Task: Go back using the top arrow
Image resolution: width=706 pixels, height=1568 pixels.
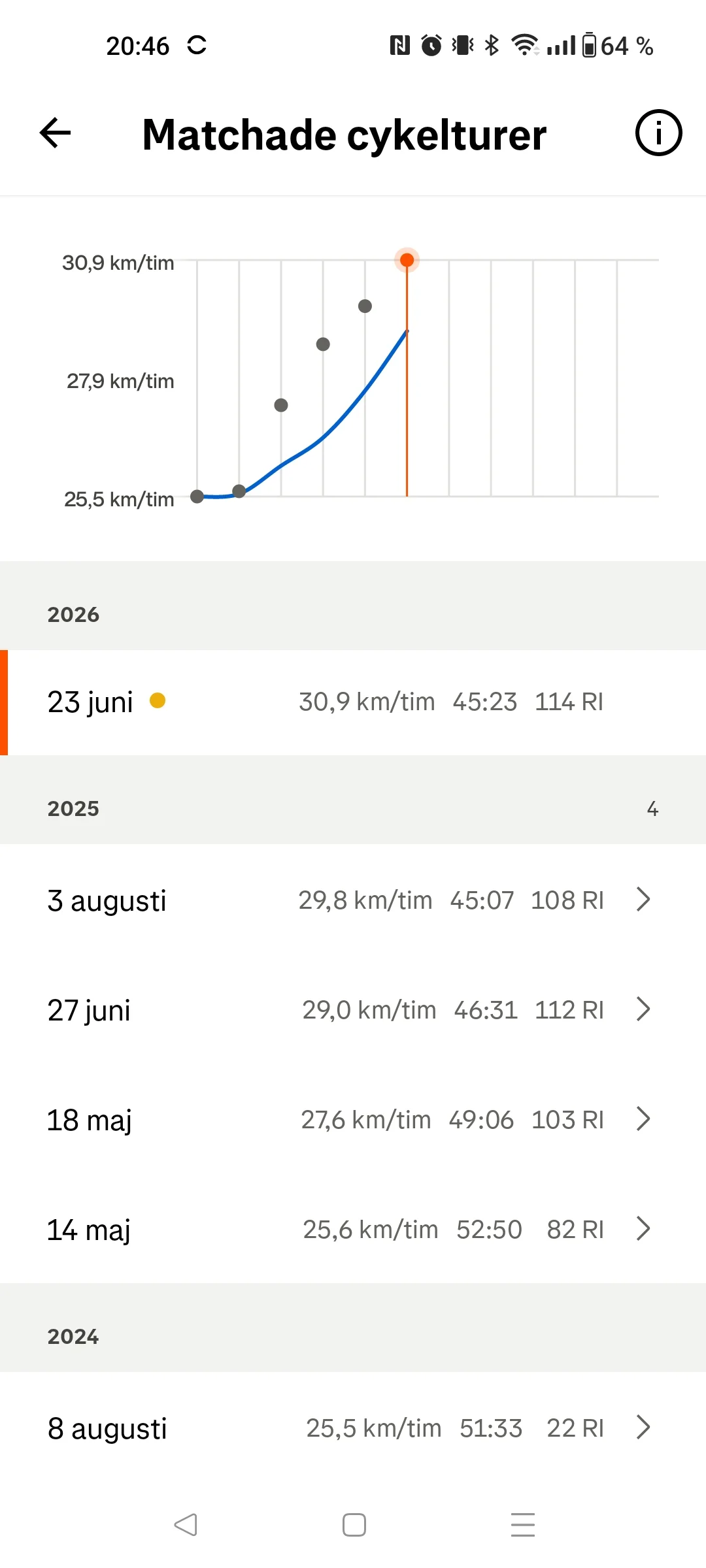Action: click(x=56, y=133)
